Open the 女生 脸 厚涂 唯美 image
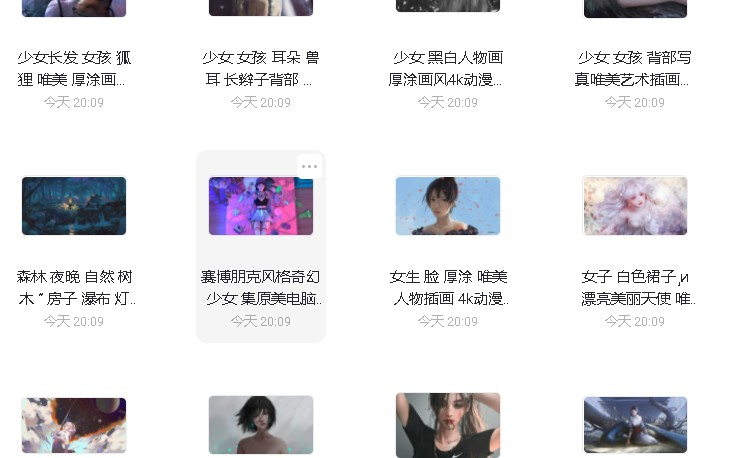 pos(447,206)
